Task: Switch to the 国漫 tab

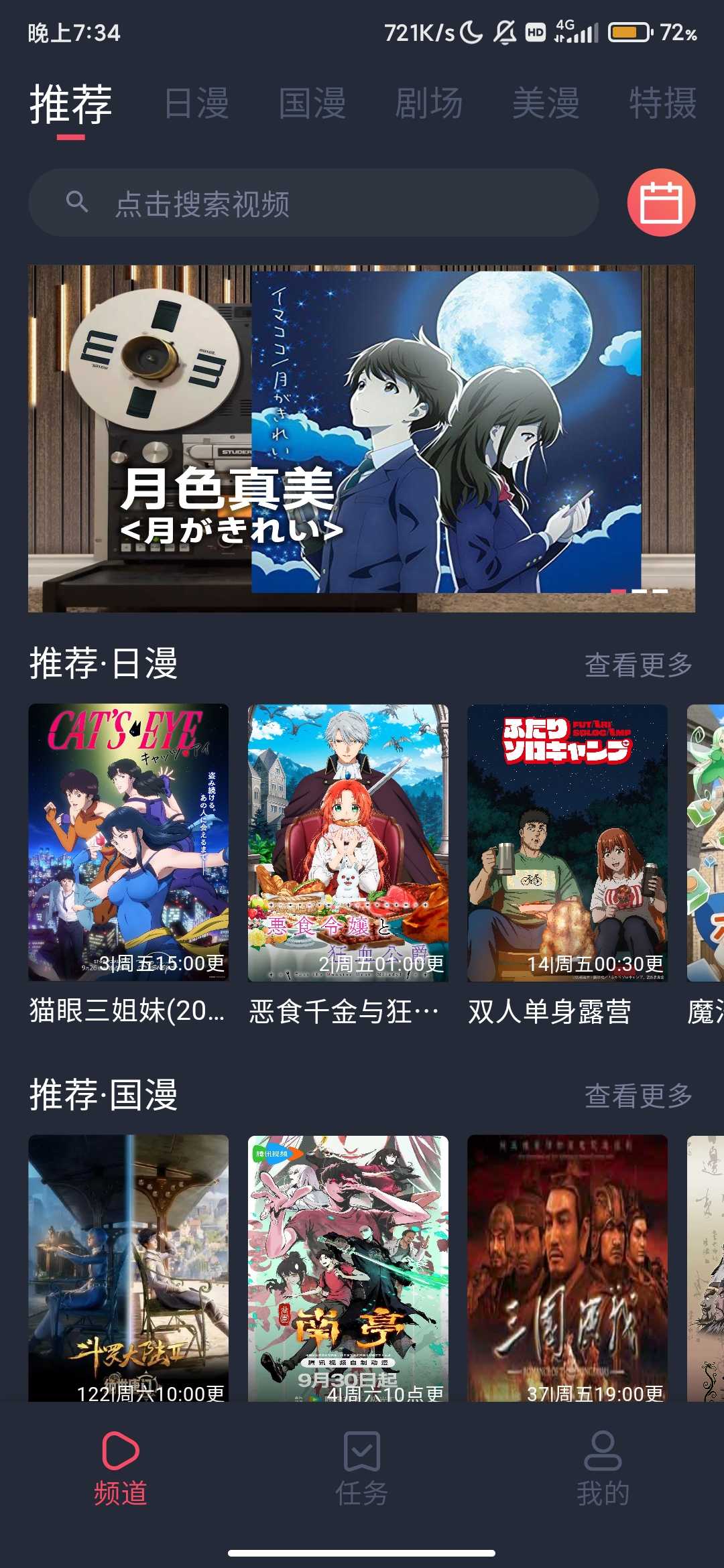Action: click(312, 104)
